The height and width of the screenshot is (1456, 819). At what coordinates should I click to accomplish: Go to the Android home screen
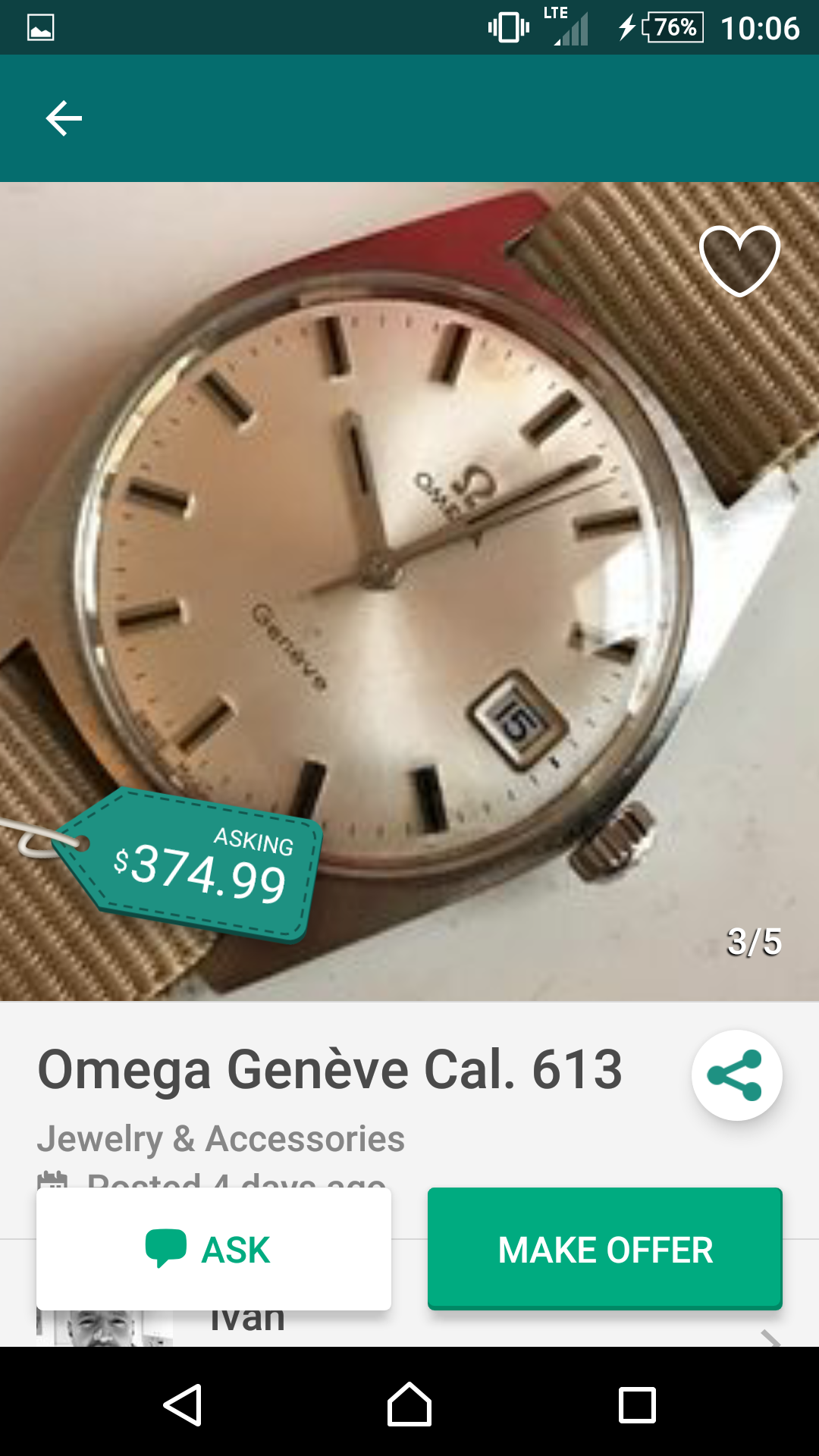click(409, 1404)
